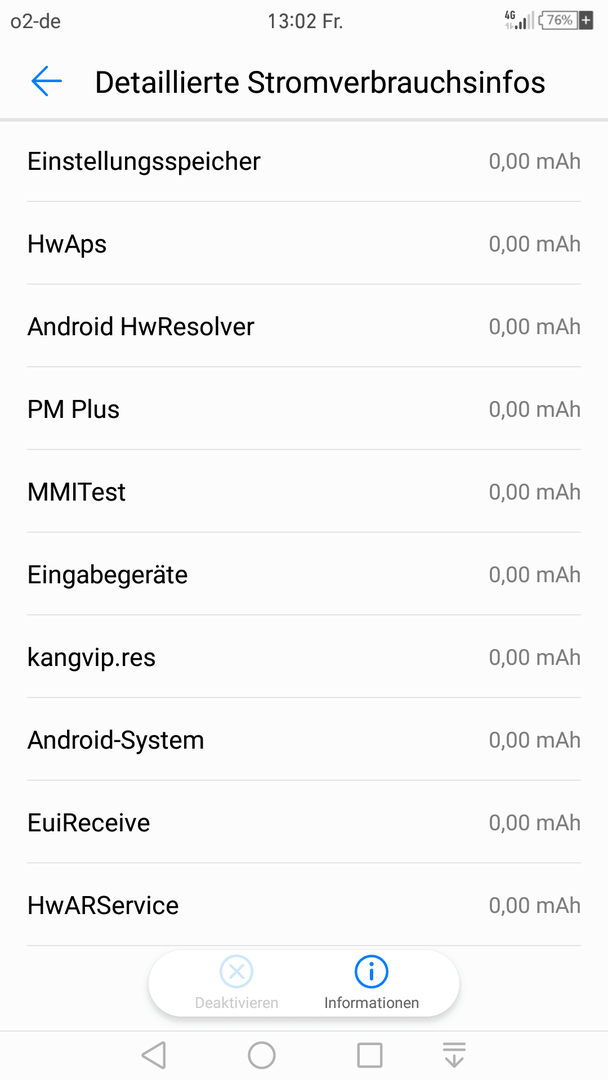Go to the home screen
The width and height of the screenshot is (608, 1080).
tap(262, 1055)
